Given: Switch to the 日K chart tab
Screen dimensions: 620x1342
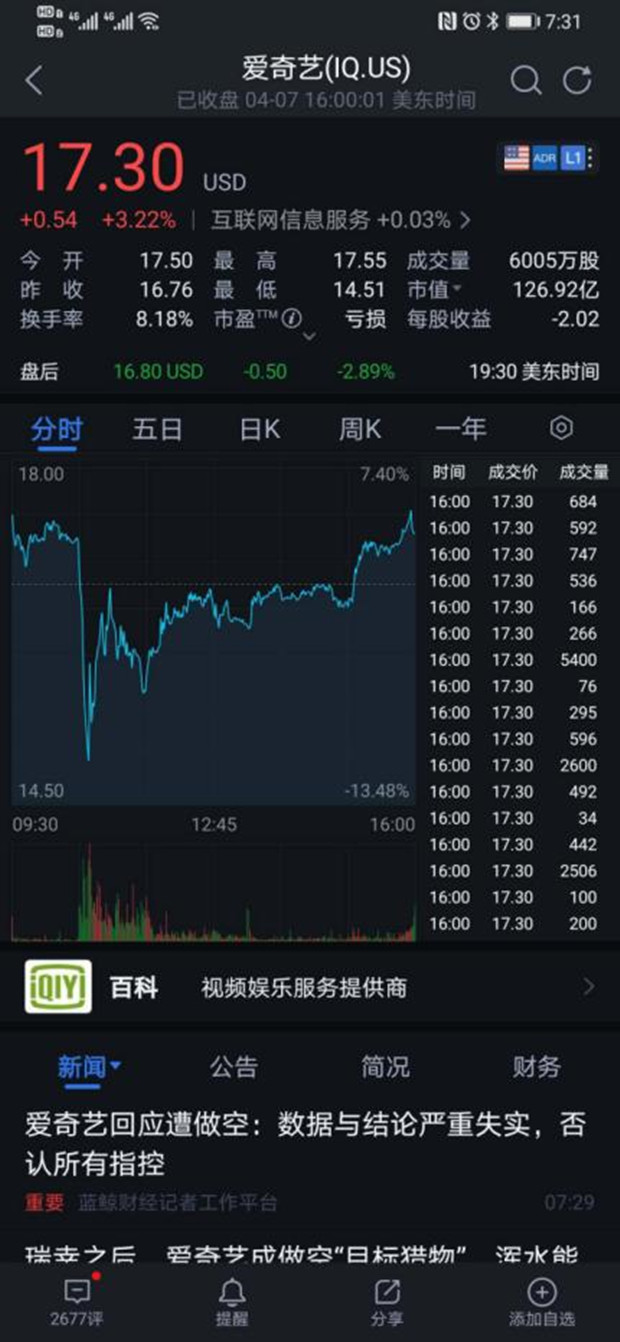Looking at the screenshot, I should [x=260, y=429].
